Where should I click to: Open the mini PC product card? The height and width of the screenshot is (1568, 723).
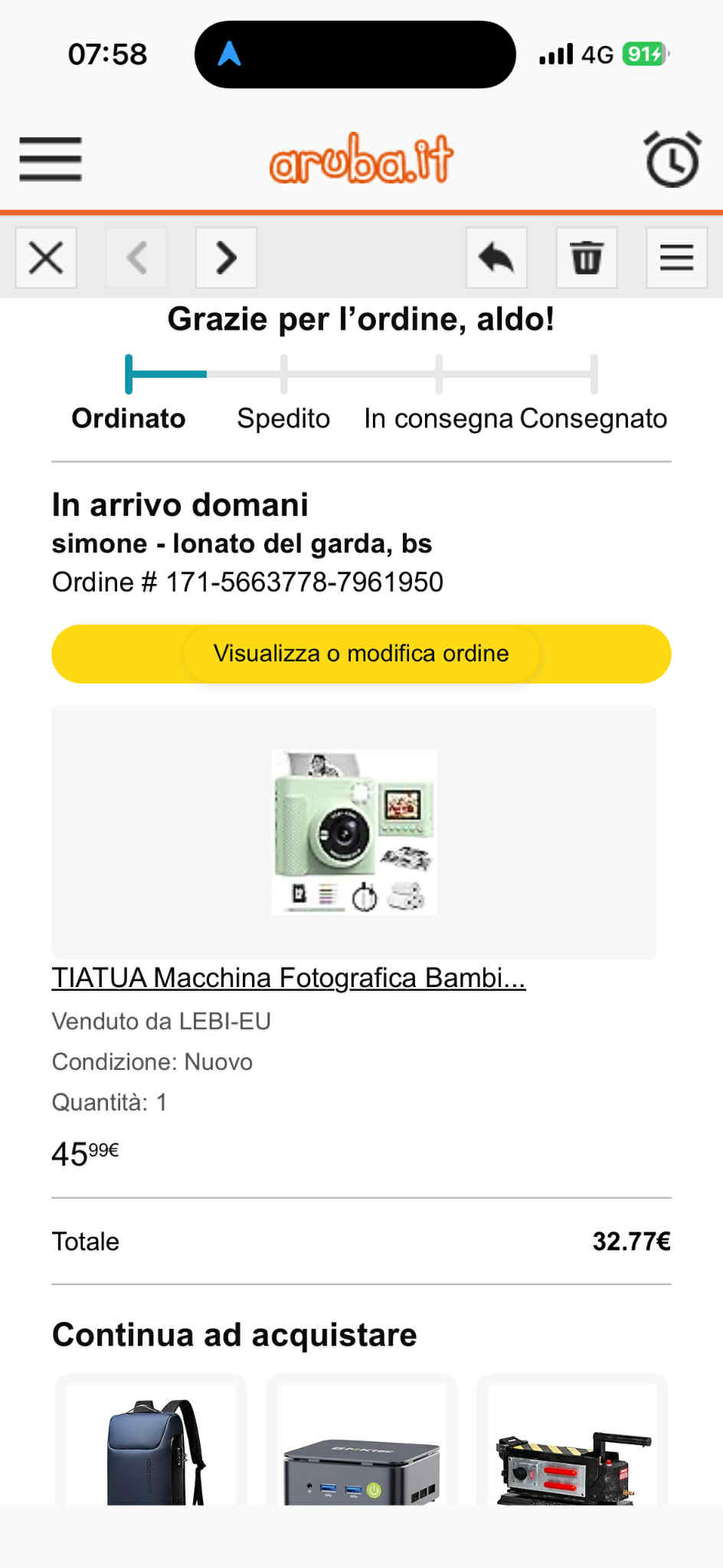pos(361,1445)
